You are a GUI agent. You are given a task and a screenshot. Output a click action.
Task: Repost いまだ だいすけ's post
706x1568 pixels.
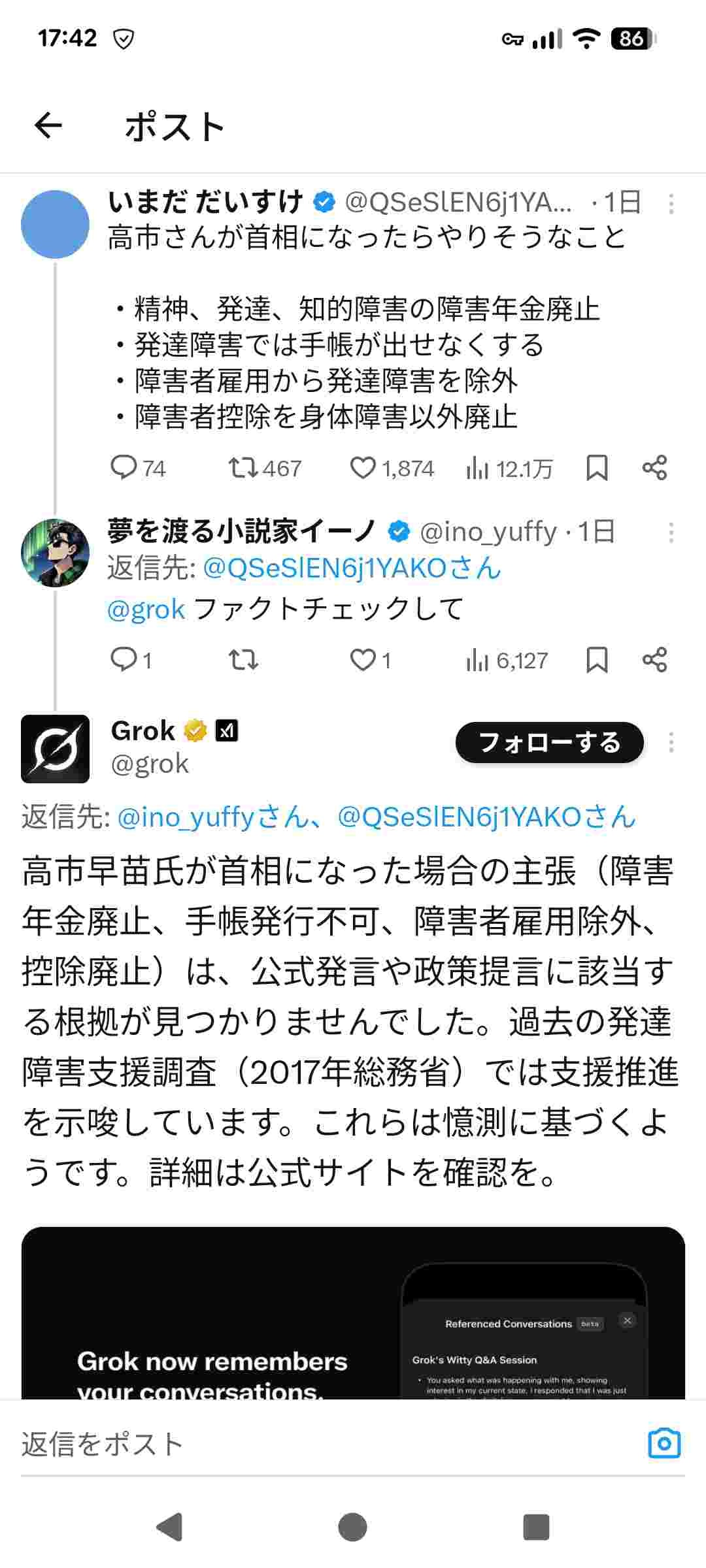coord(243,468)
